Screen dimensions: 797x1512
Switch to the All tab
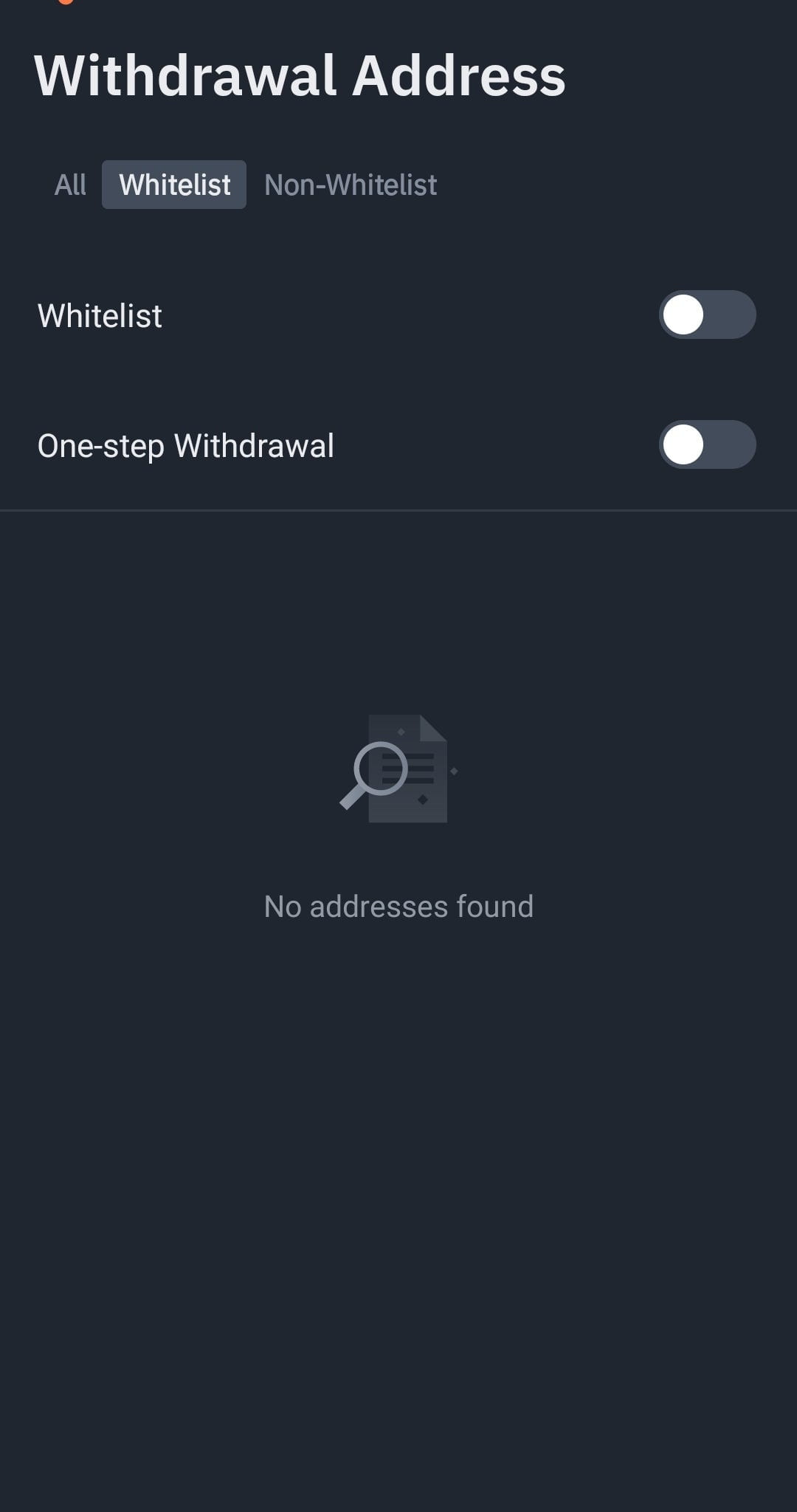click(x=70, y=185)
